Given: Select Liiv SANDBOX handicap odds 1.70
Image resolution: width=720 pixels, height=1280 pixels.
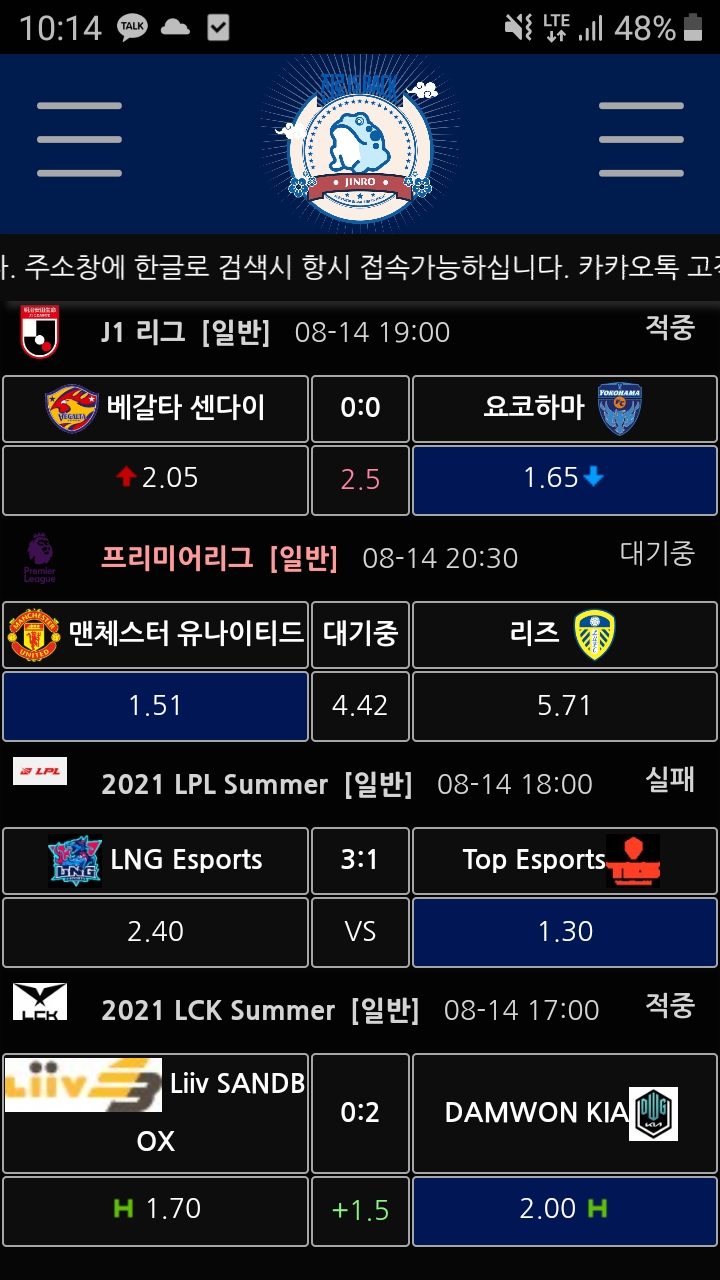Looking at the screenshot, I should pos(155,1210).
